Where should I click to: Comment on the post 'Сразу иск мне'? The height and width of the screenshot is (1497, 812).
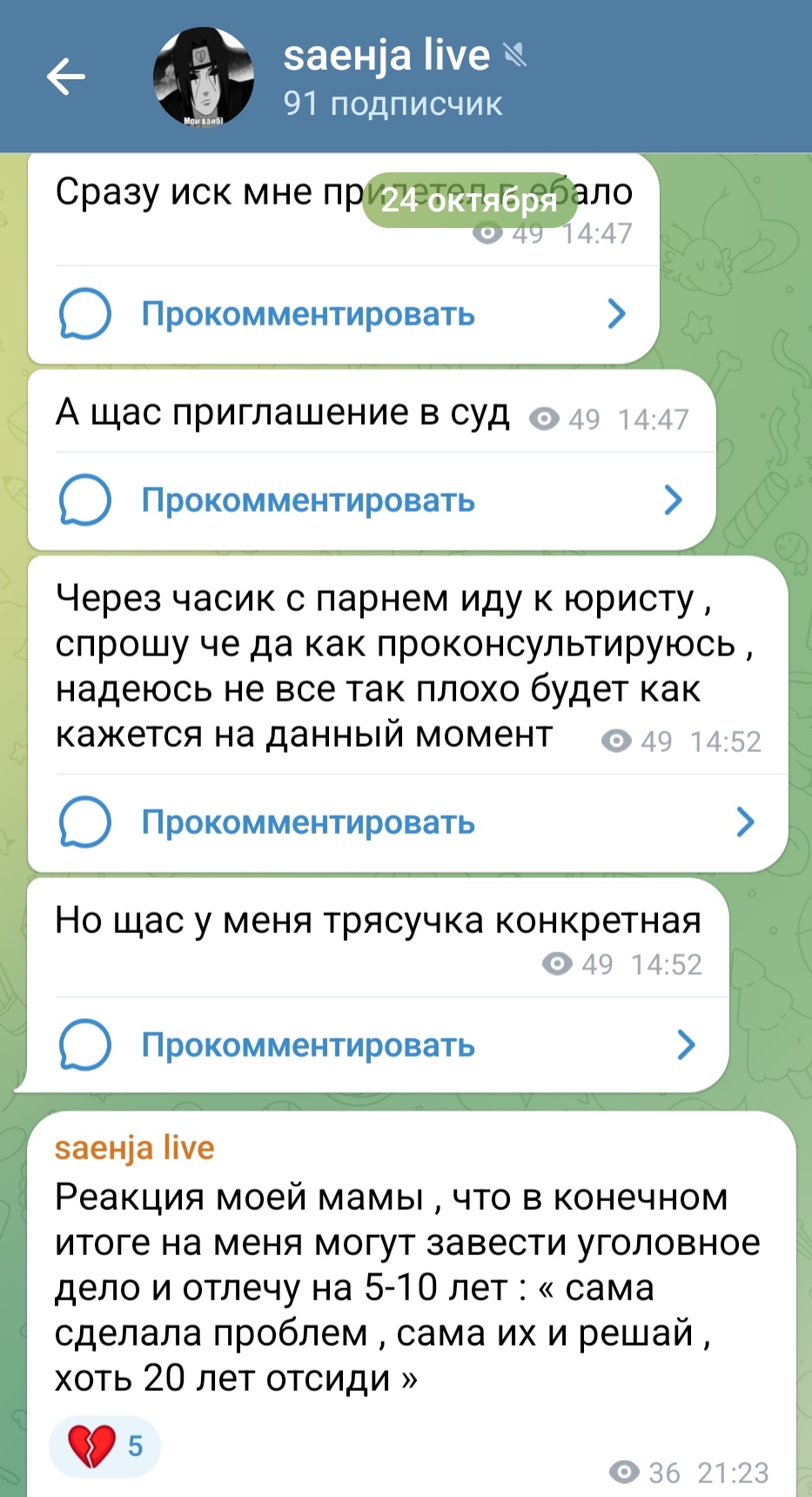(x=308, y=314)
